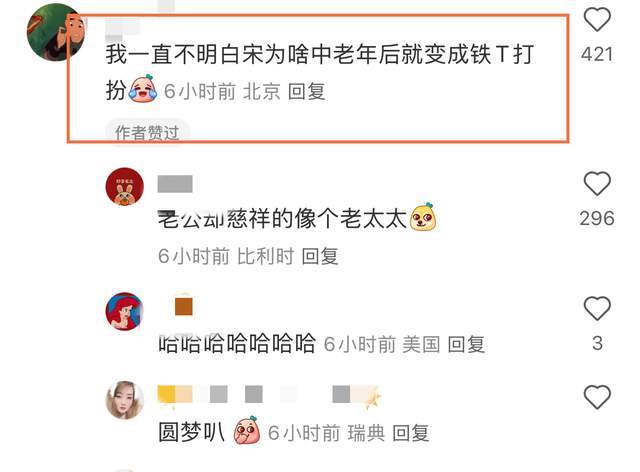Like the comment with 421 likes
Image resolution: width=640 pixels, height=472 pixels.
pyautogui.click(x=597, y=21)
